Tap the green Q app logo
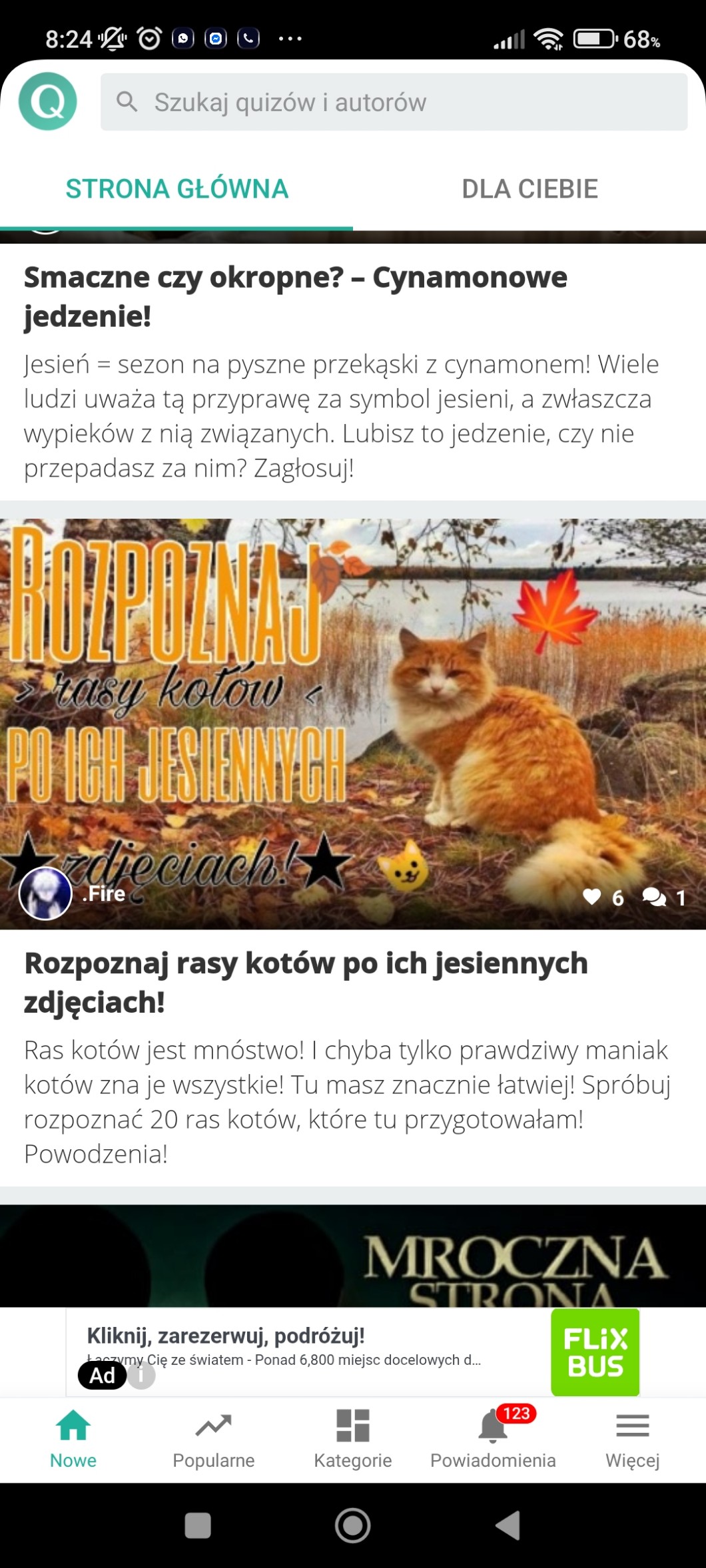This screenshot has height=1568, width=706. click(47, 101)
